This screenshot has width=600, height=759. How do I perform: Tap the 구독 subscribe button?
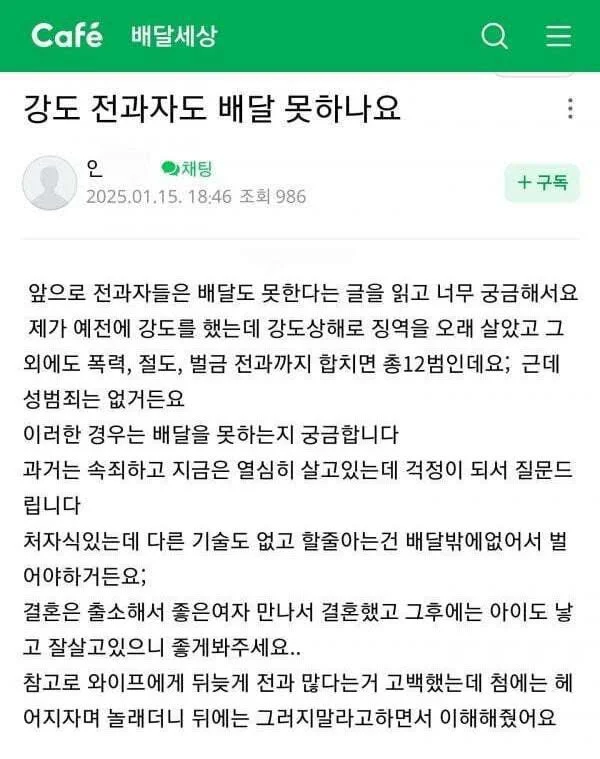coord(541,183)
